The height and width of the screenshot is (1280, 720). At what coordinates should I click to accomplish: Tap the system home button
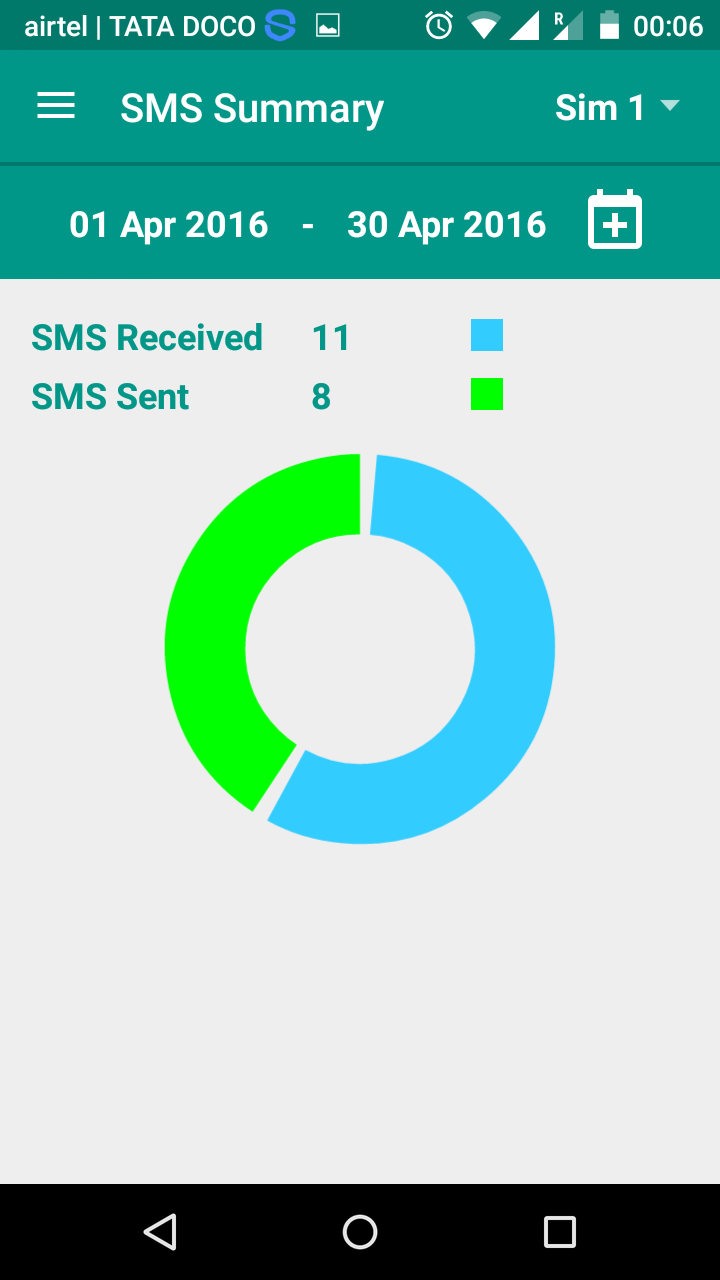[x=360, y=1232]
